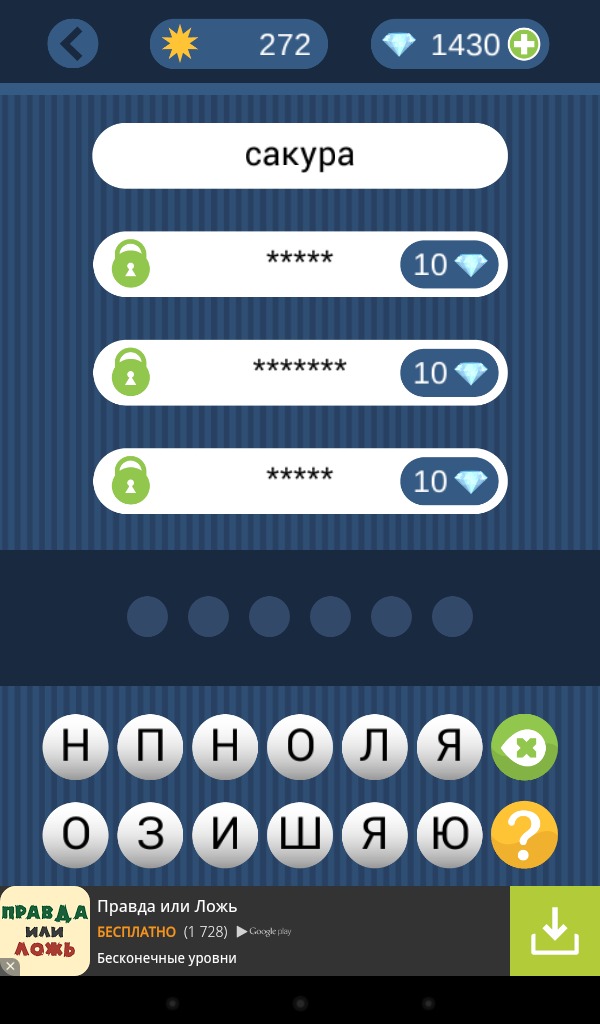600x1024 pixels.
Task: Select the letter Л key
Action: 374,747
